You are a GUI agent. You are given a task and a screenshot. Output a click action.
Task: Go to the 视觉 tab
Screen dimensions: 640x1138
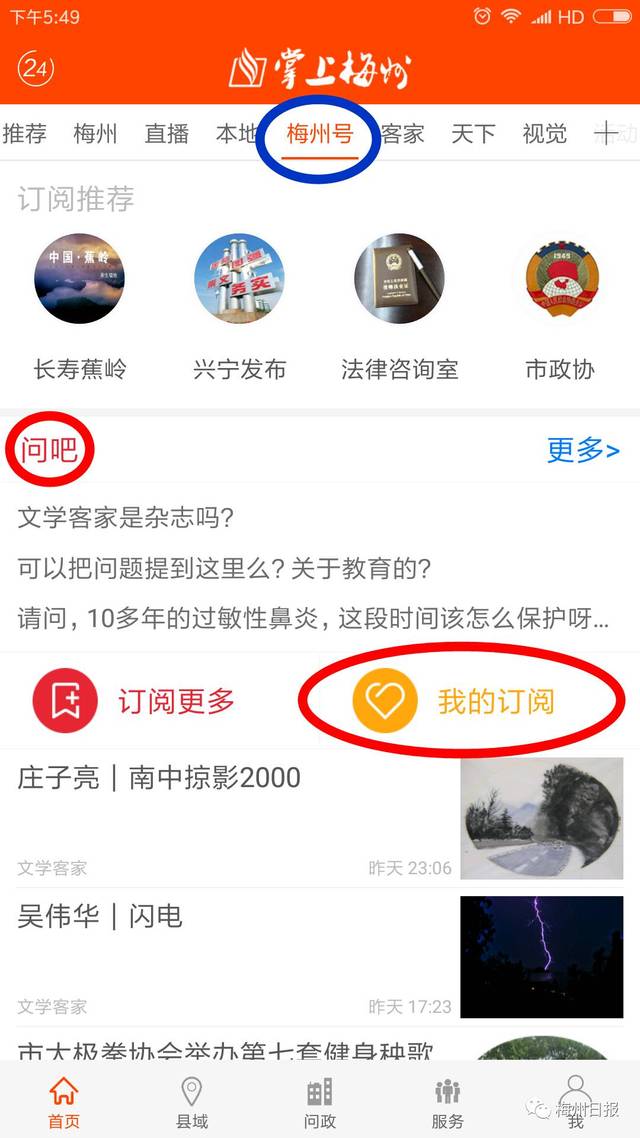[x=544, y=133]
